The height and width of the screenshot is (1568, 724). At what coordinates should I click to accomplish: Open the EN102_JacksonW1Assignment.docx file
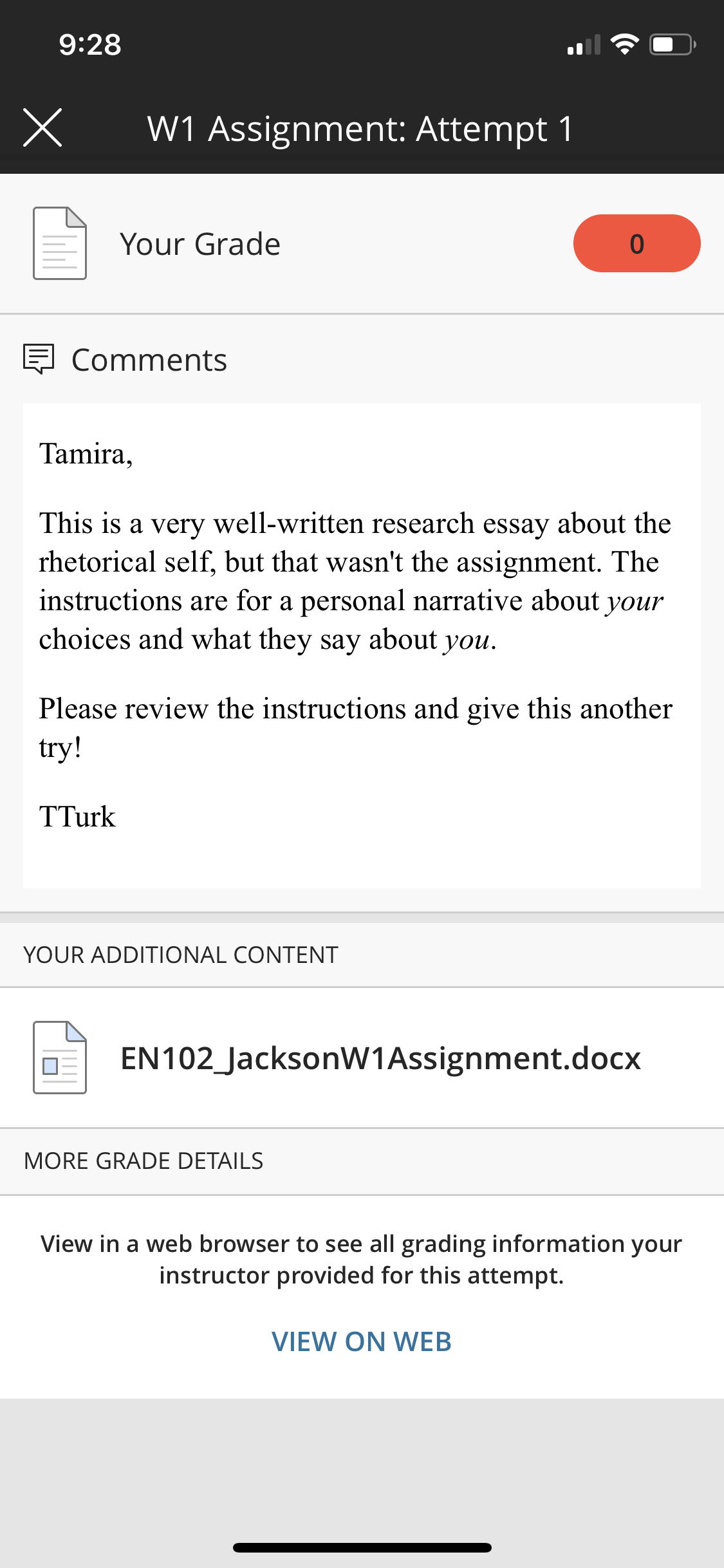tap(362, 1058)
